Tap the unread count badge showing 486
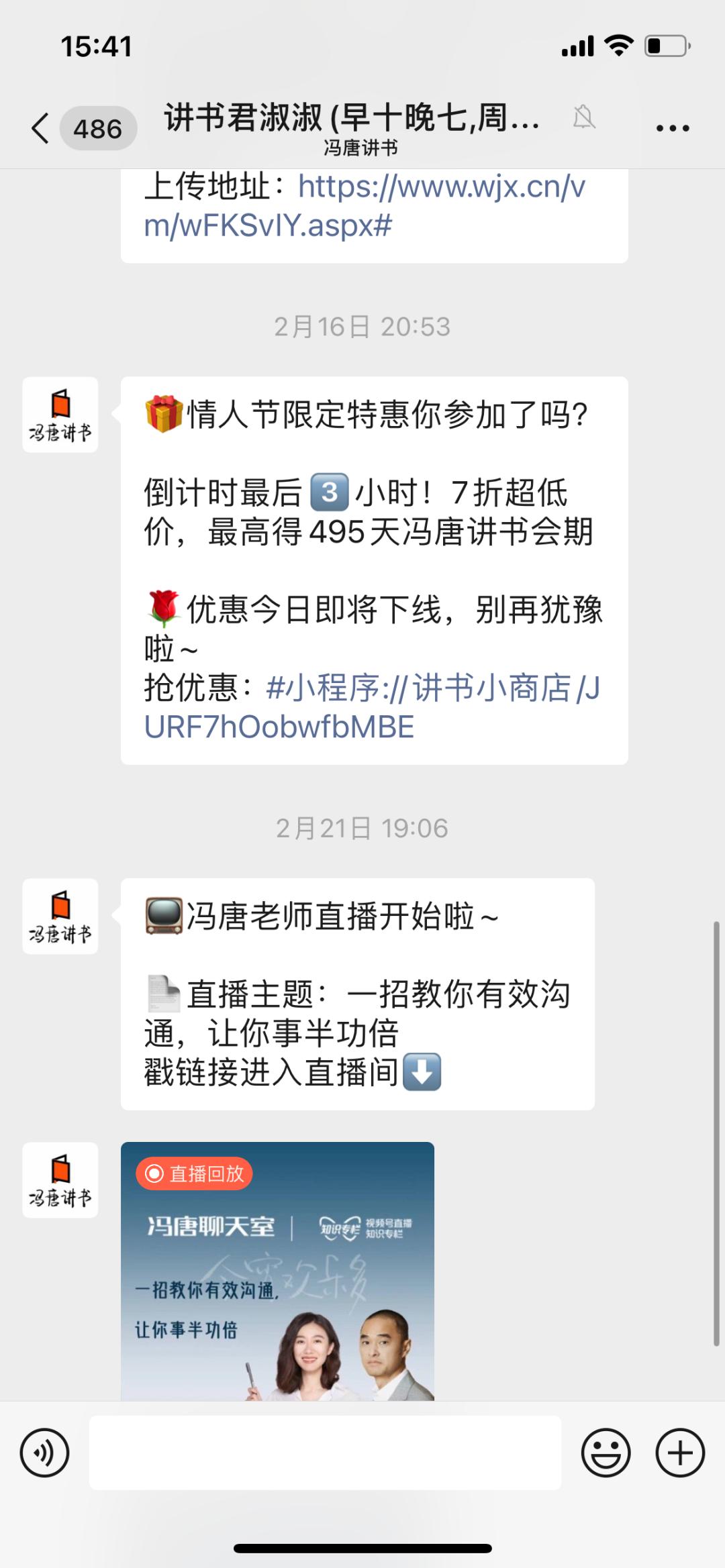The height and width of the screenshot is (1568, 725). tap(99, 126)
